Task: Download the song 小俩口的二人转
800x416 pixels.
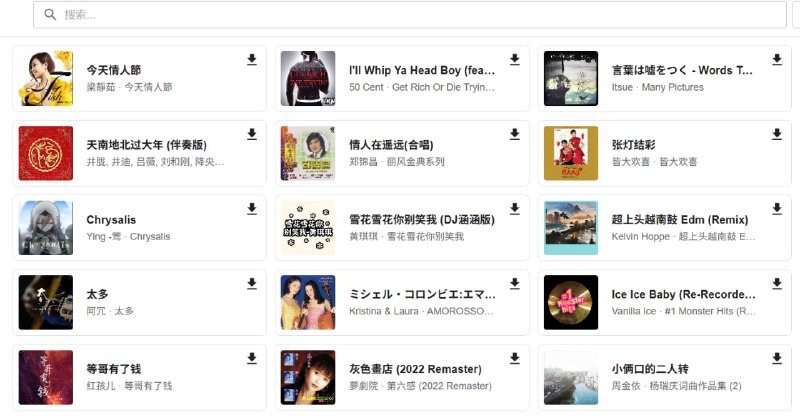Action: coord(776,358)
